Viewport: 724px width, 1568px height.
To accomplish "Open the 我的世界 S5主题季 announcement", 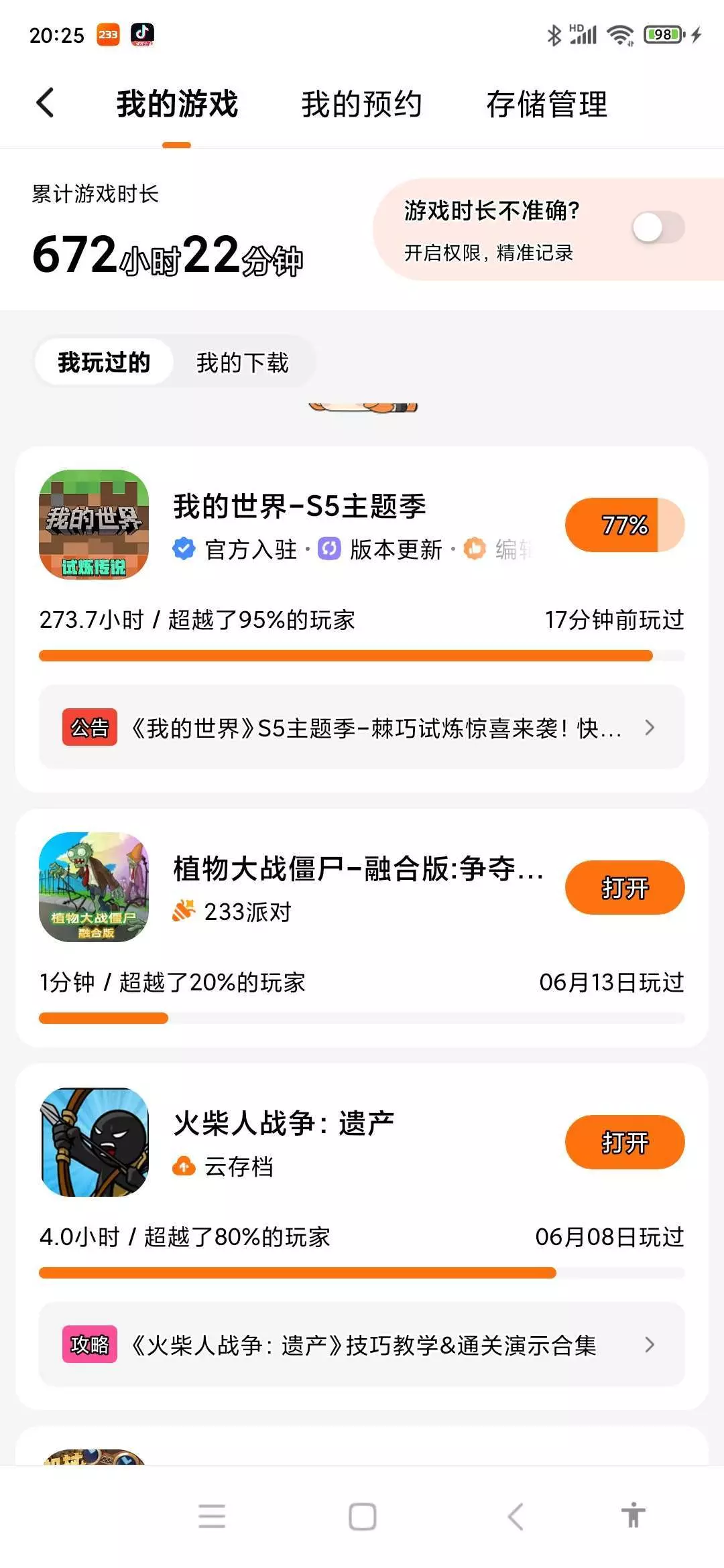I will [361, 728].
